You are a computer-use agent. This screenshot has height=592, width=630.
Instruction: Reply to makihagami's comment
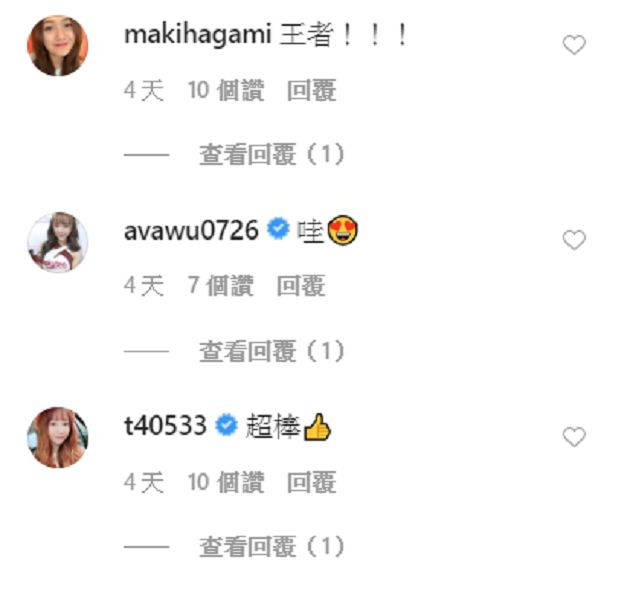(311, 91)
